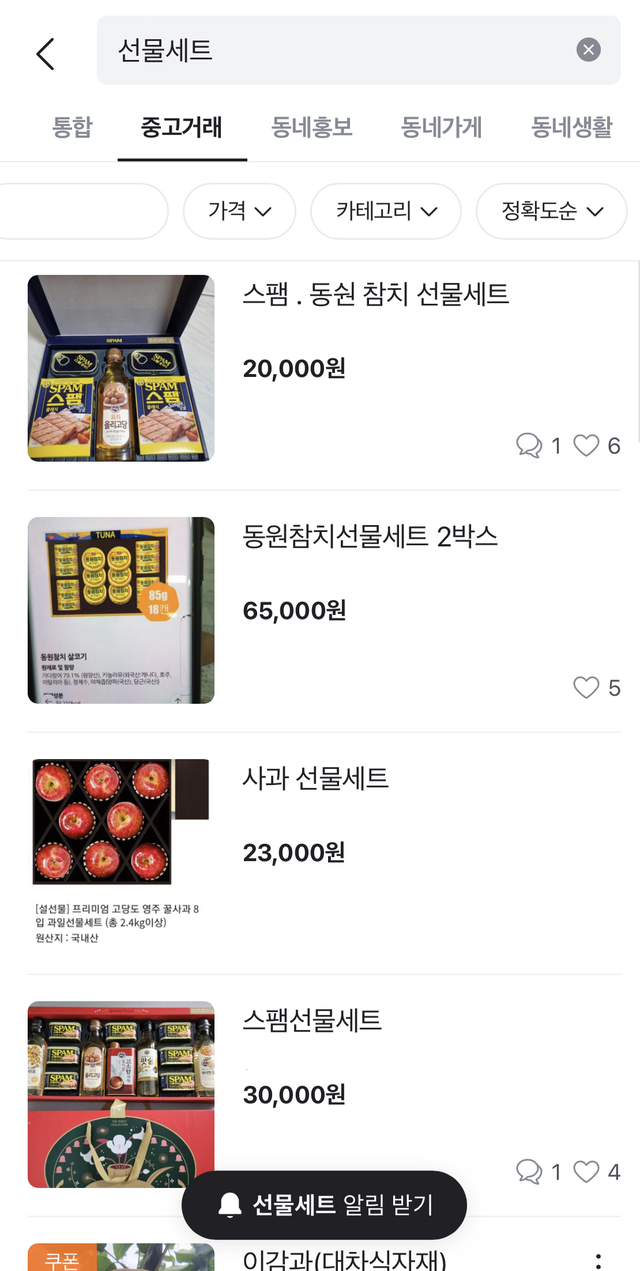Open the overflow menu on the 이감과 listing

[x=598, y=1260]
